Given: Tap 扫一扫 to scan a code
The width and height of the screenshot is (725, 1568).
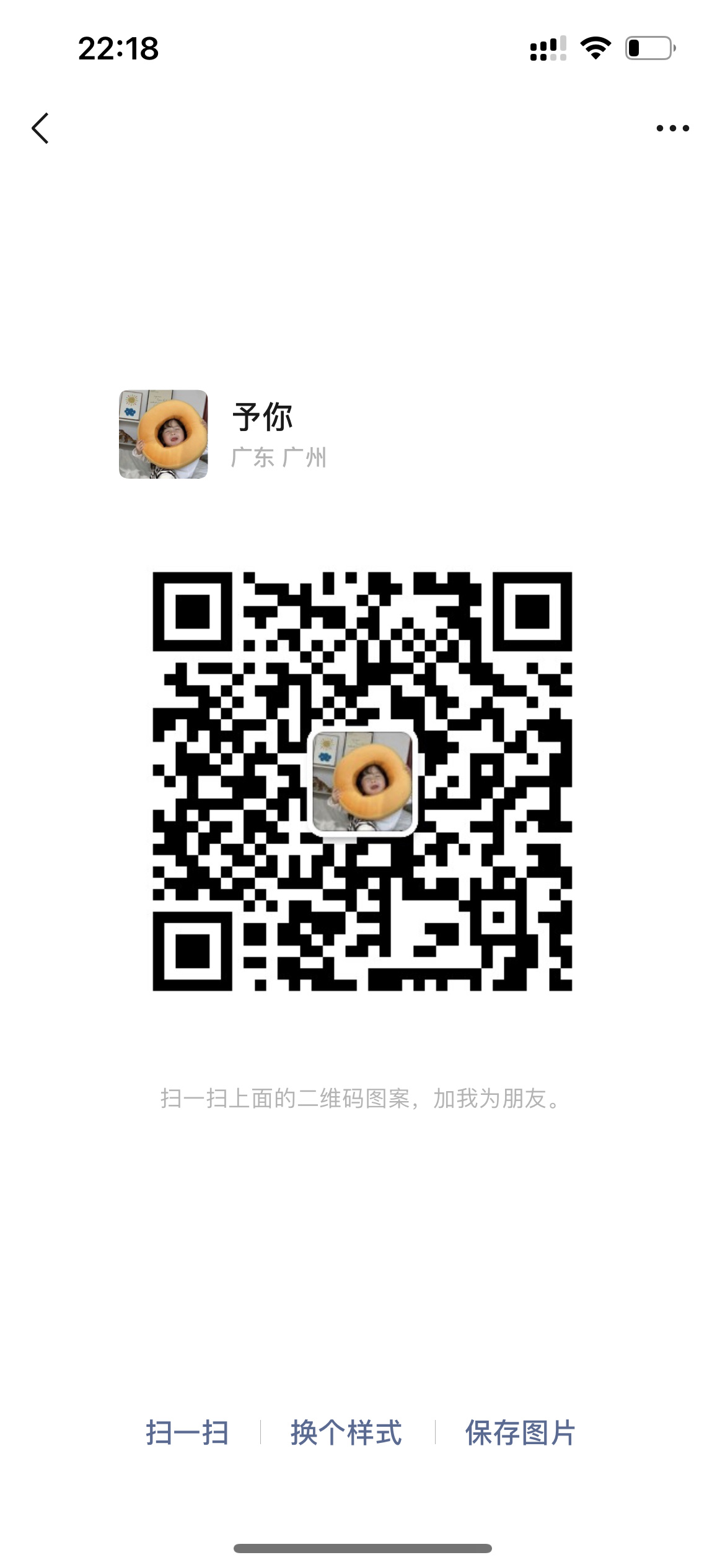Looking at the screenshot, I should (187, 1432).
